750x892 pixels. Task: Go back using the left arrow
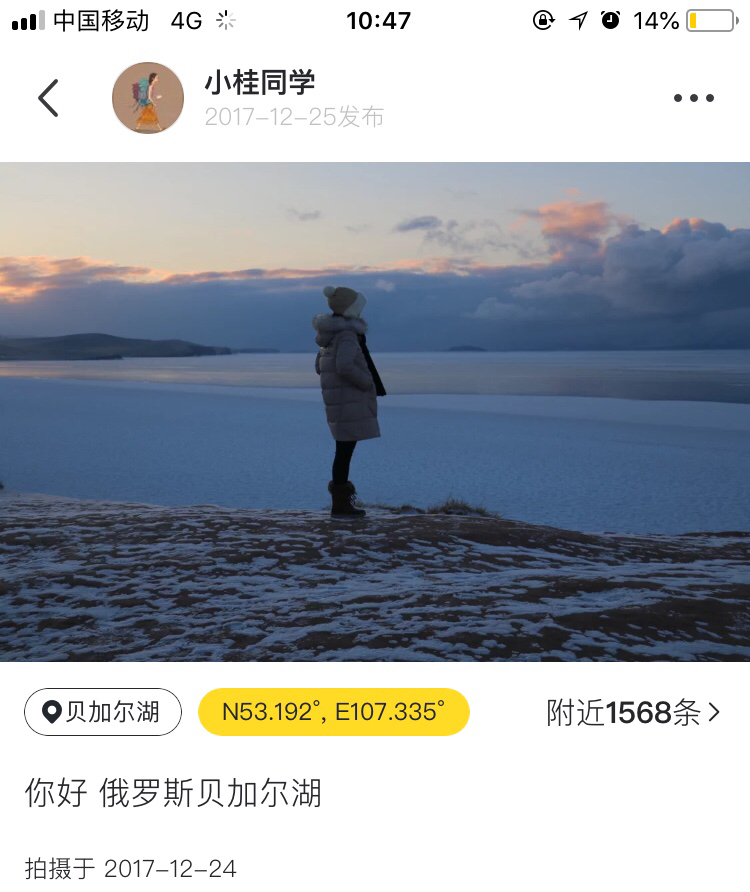pyautogui.click(x=48, y=98)
